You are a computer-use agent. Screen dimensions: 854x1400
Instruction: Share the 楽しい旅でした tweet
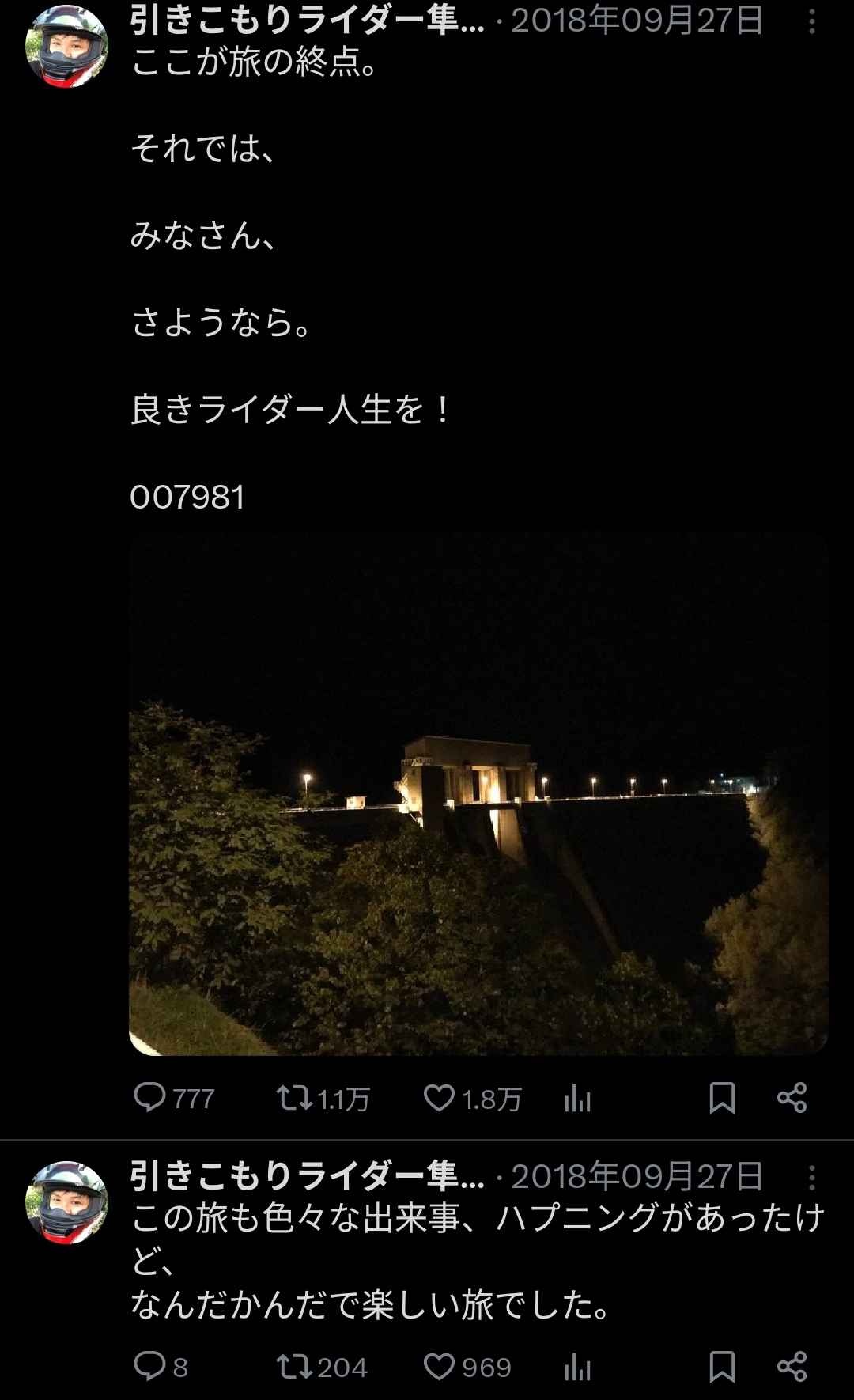(x=792, y=1366)
